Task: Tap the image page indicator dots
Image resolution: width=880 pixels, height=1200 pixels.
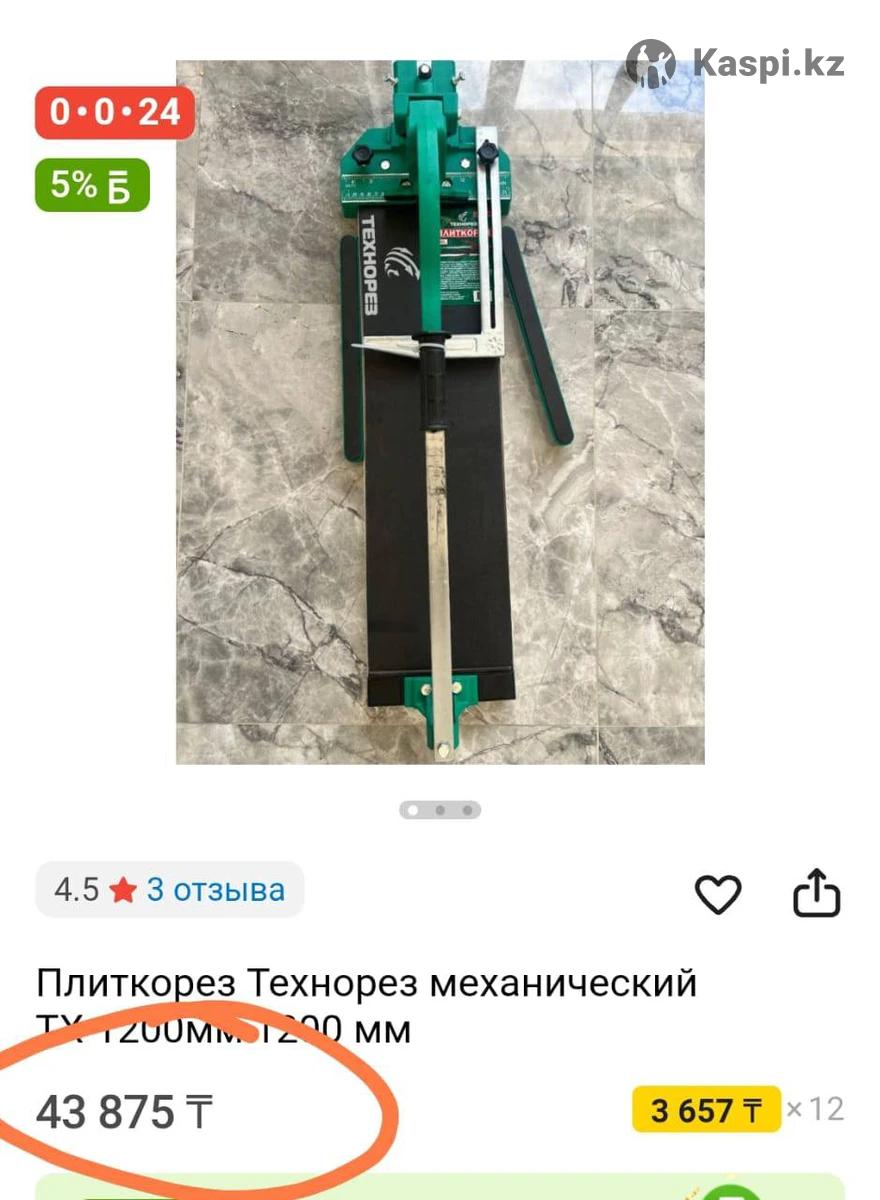Action: coord(440,810)
